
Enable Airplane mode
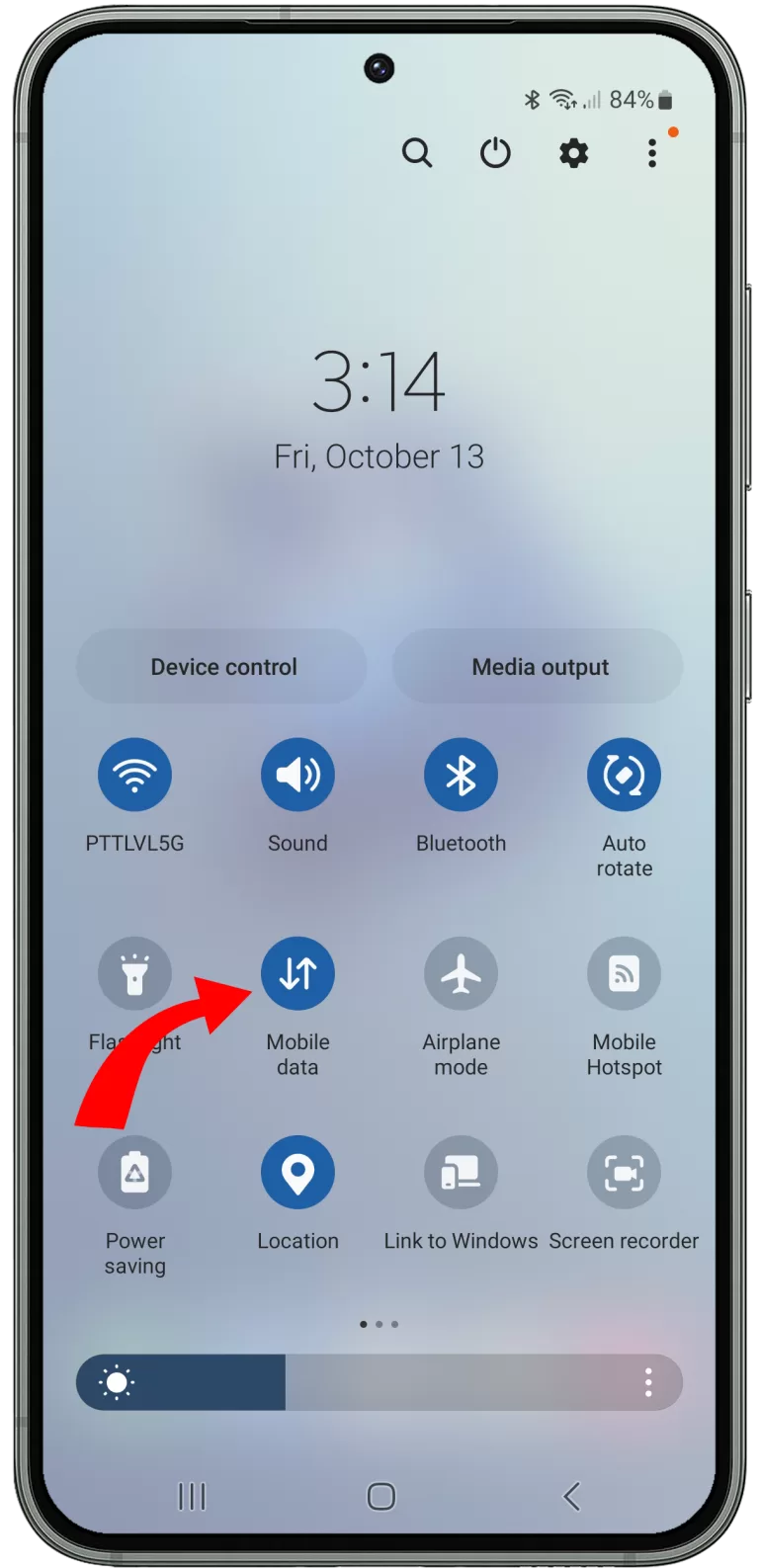pyautogui.click(x=461, y=973)
